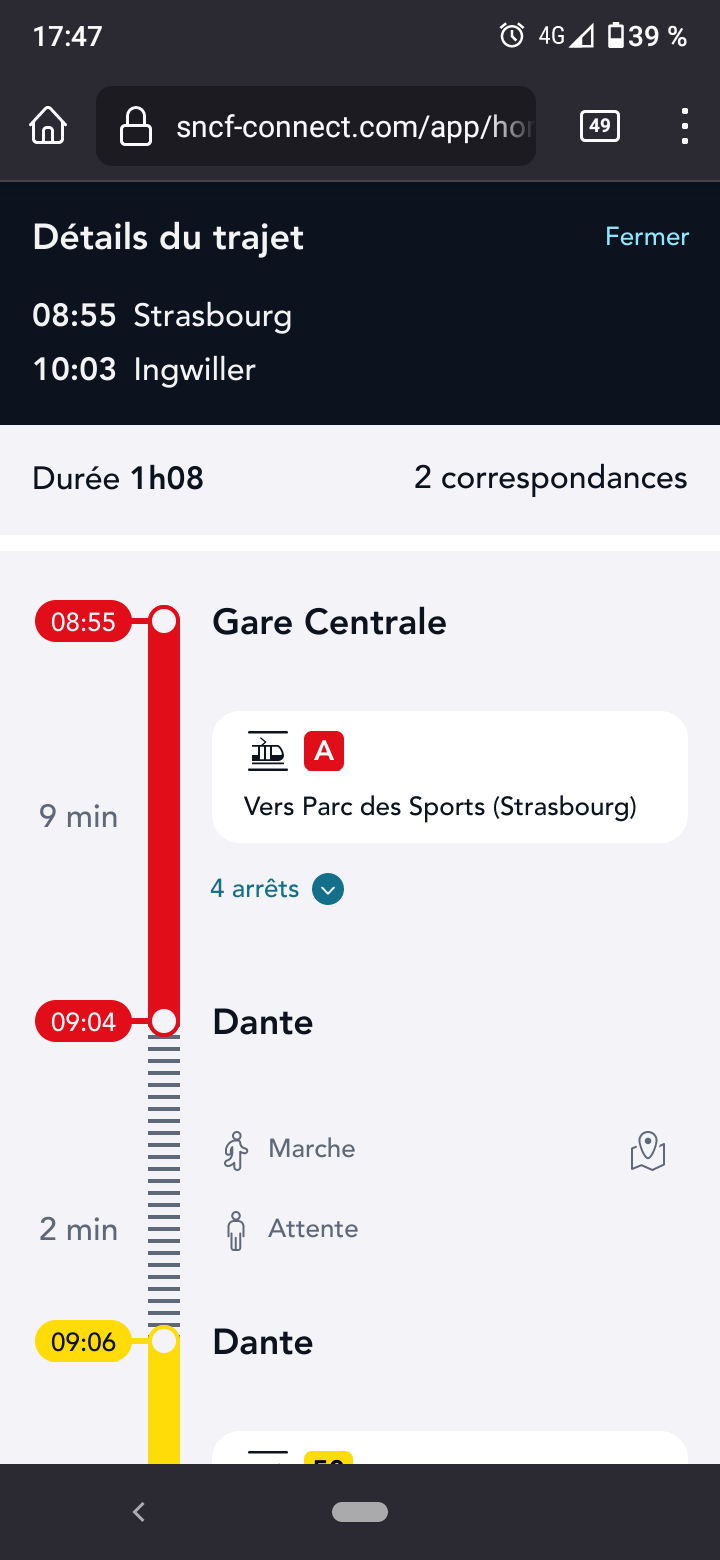Close the trip details with Fermer

tap(647, 237)
